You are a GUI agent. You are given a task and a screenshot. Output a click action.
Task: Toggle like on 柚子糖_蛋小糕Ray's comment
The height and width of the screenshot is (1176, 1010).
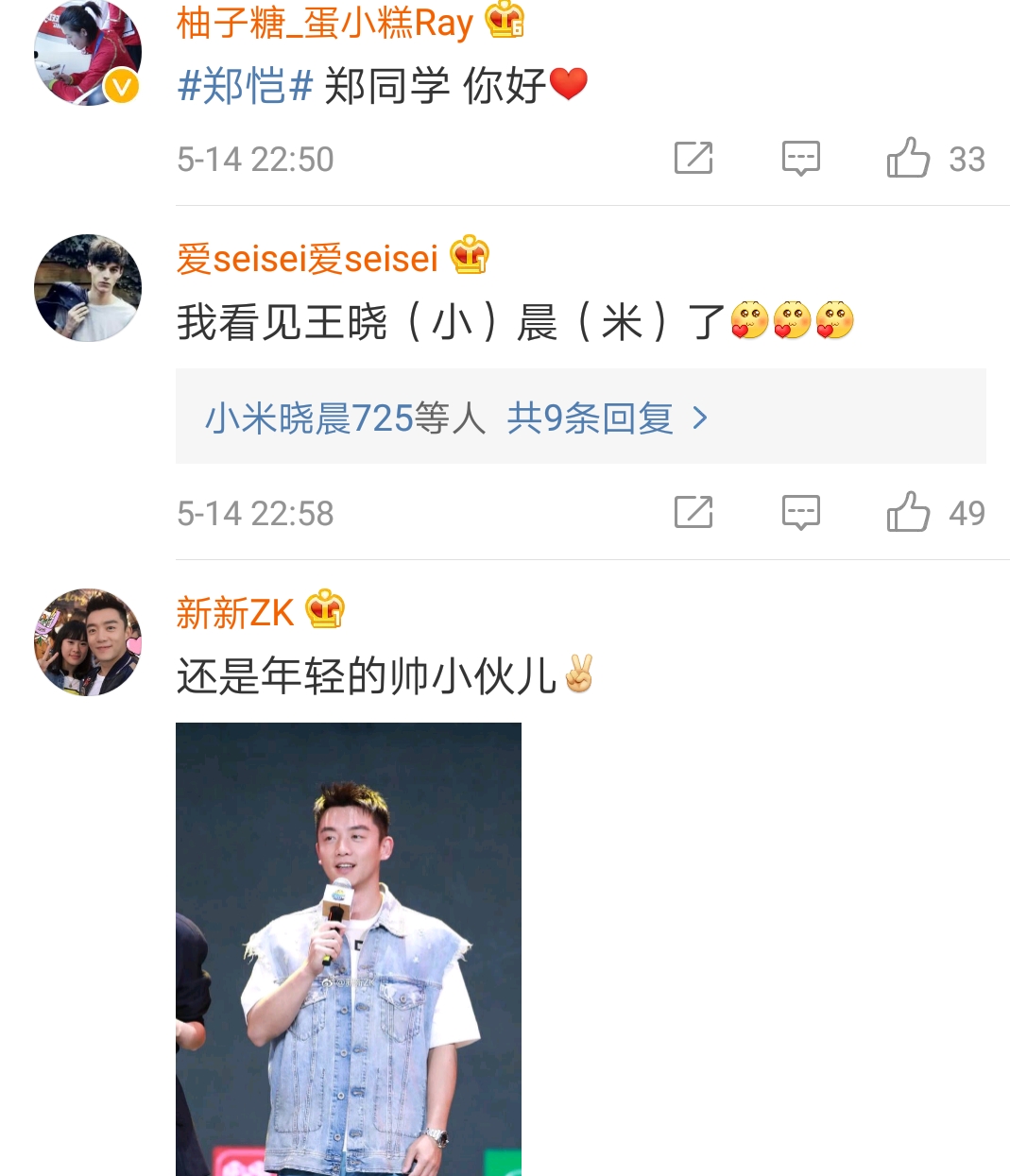pos(910,159)
